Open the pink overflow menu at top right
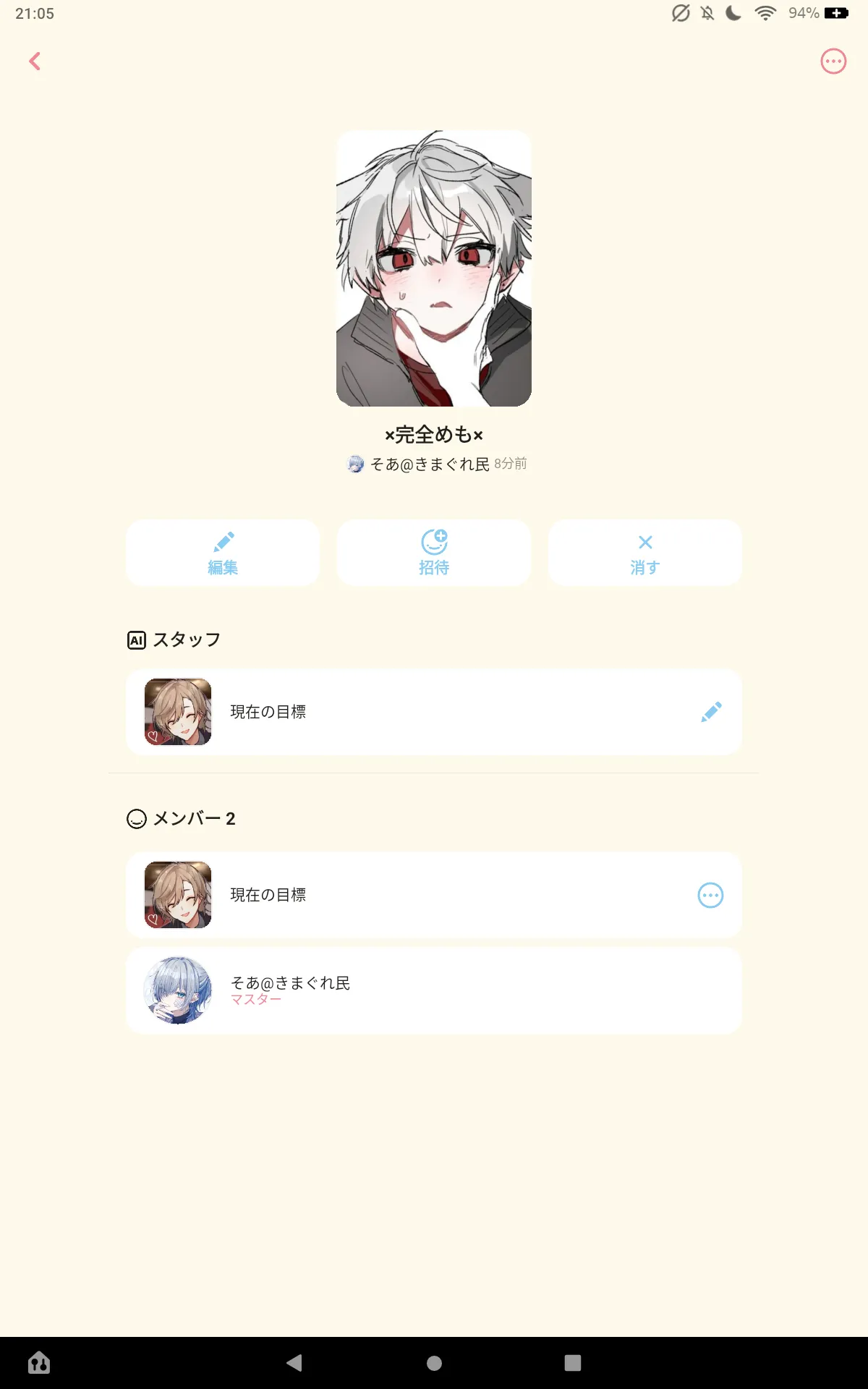This screenshot has height=1389, width=868. 833,61
